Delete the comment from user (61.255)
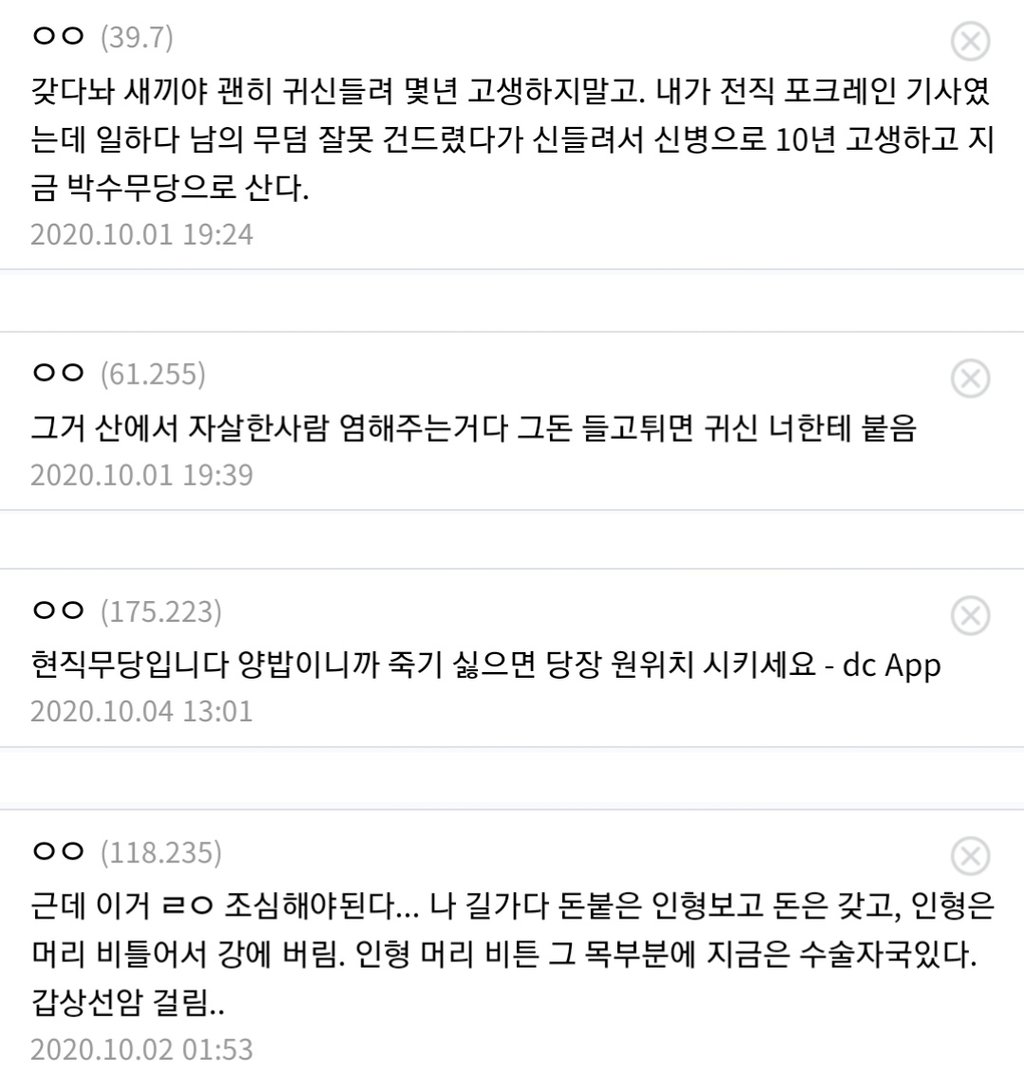The width and height of the screenshot is (1024, 1074). pyautogui.click(x=968, y=378)
